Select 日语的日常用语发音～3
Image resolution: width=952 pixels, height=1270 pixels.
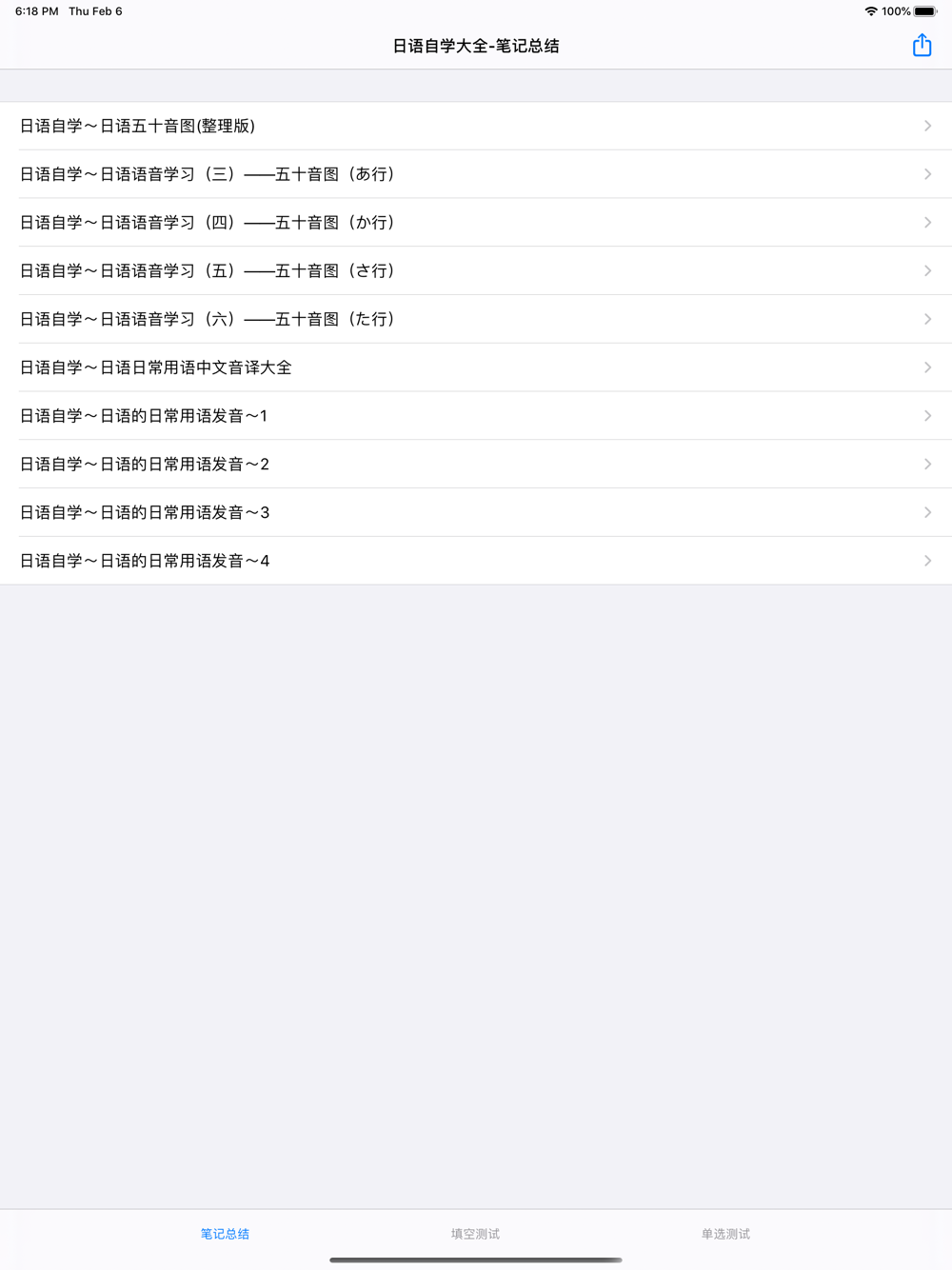[476, 512]
